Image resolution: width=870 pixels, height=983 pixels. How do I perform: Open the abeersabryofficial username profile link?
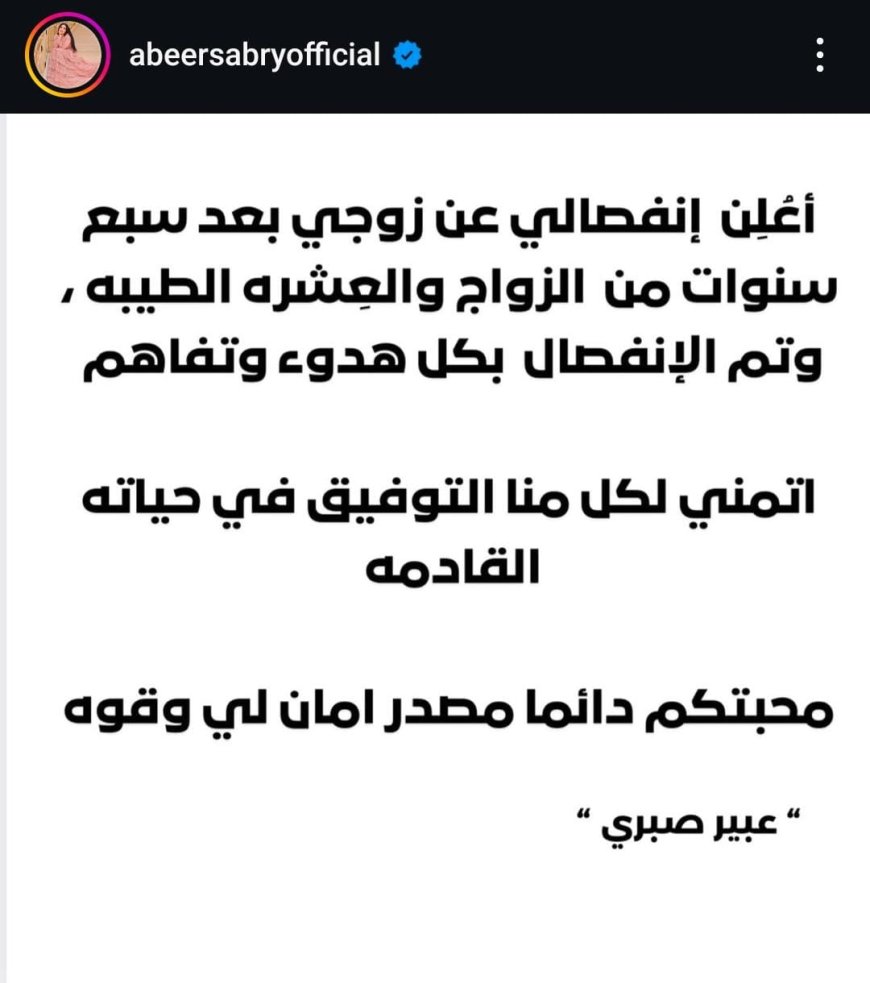pos(255,55)
